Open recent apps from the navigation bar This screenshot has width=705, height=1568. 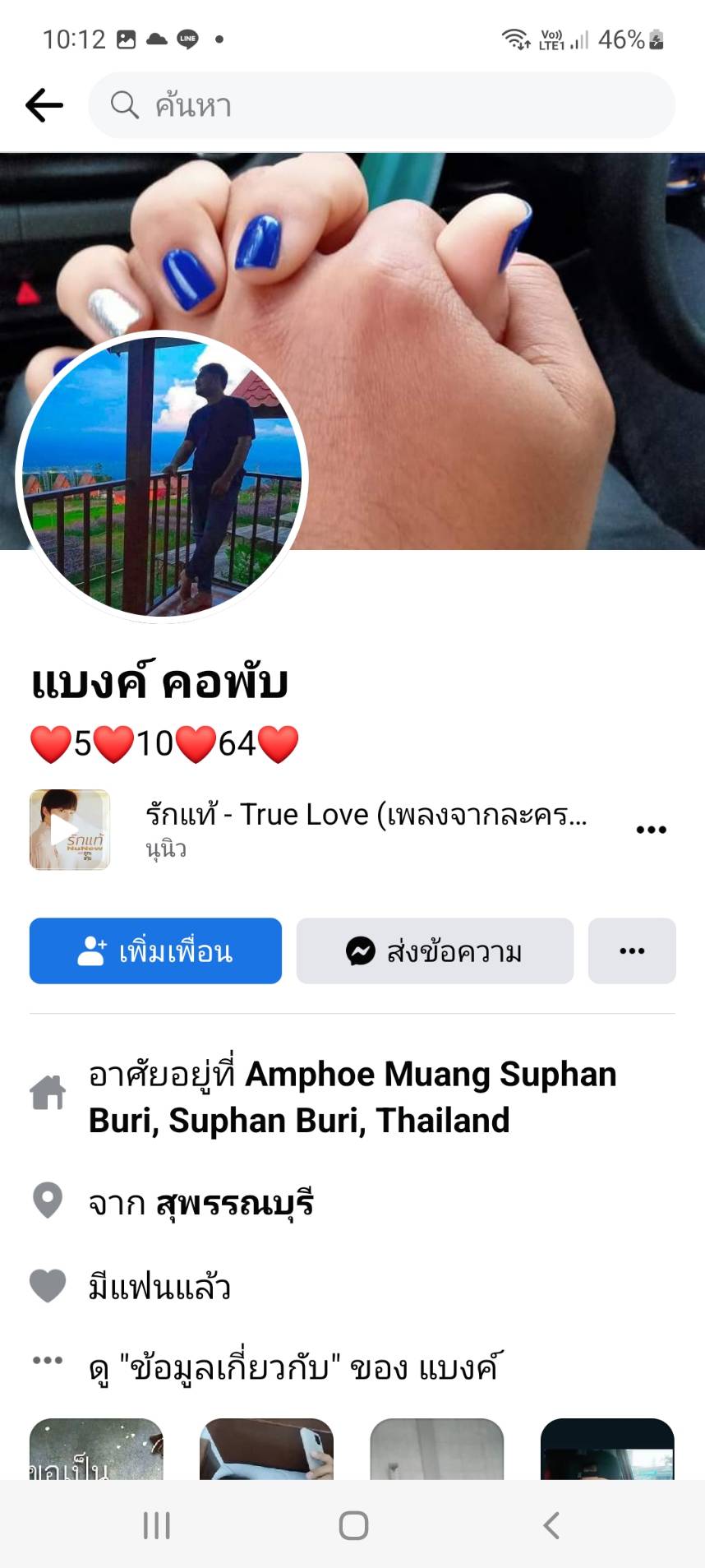tap(156, 1525)
